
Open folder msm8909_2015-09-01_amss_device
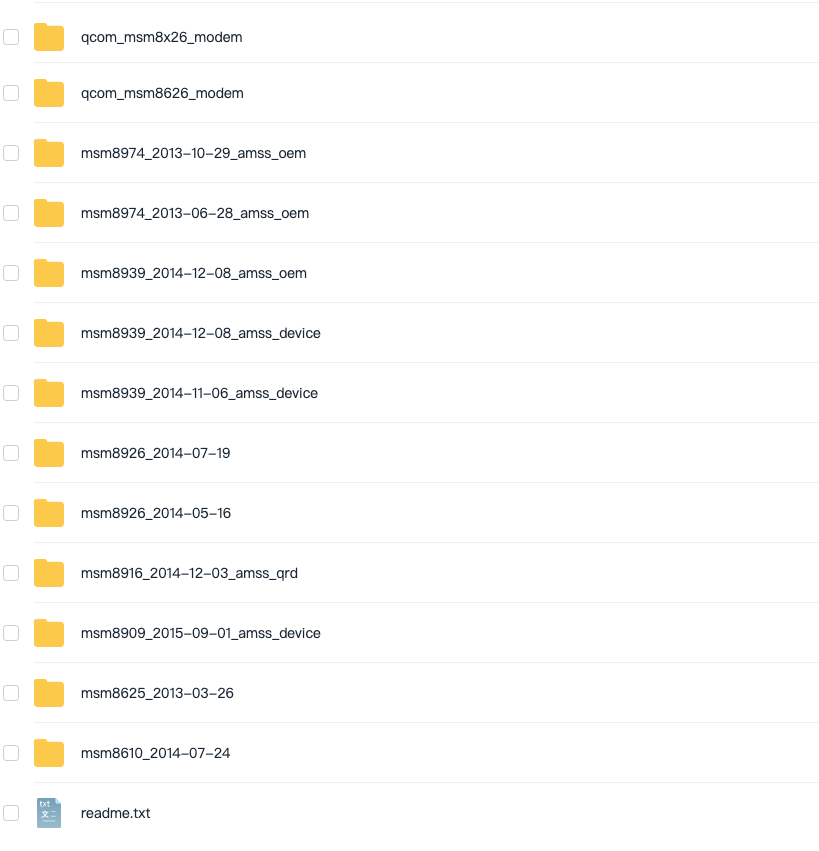click(x=200, y=633)
